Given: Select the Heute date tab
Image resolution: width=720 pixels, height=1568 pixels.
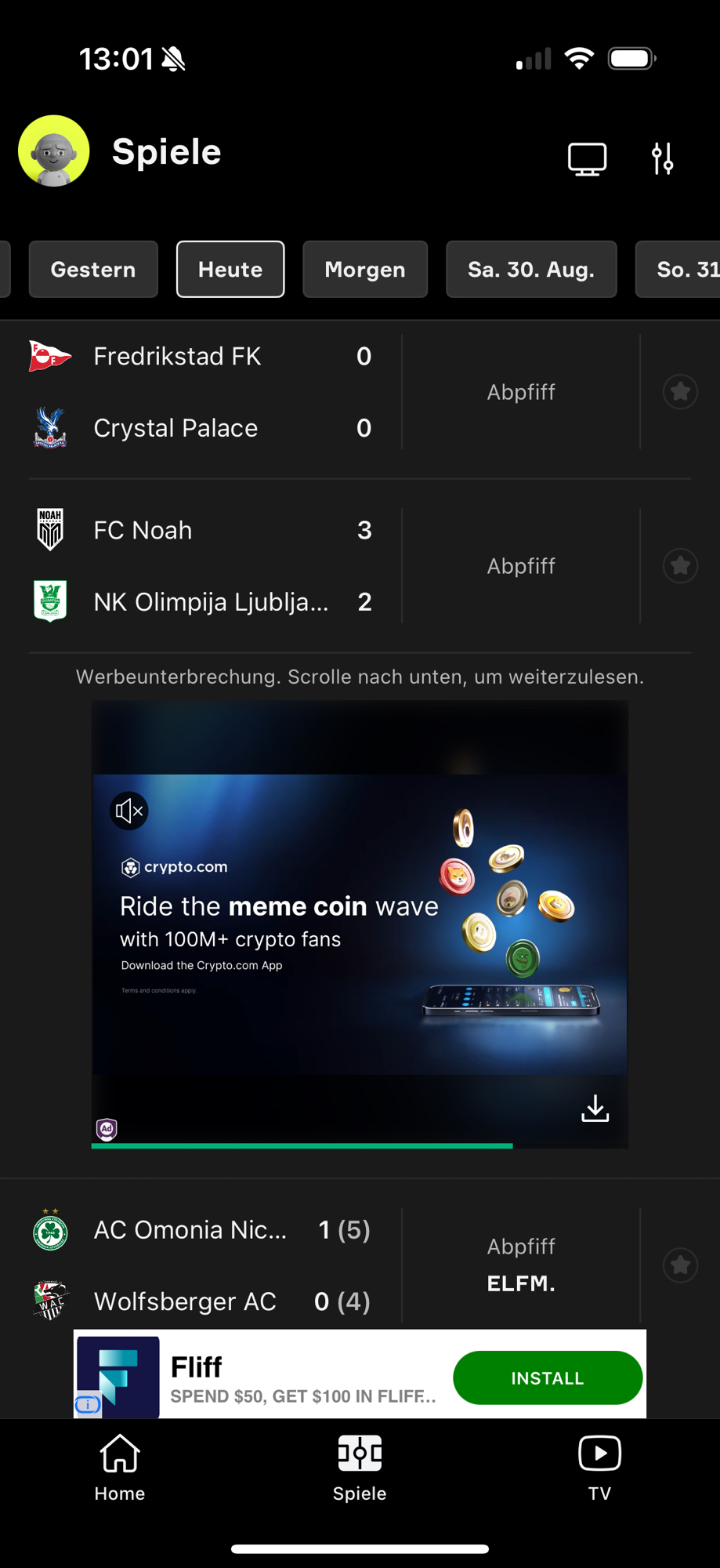Looking at the screenshot, I should (230, 270).
